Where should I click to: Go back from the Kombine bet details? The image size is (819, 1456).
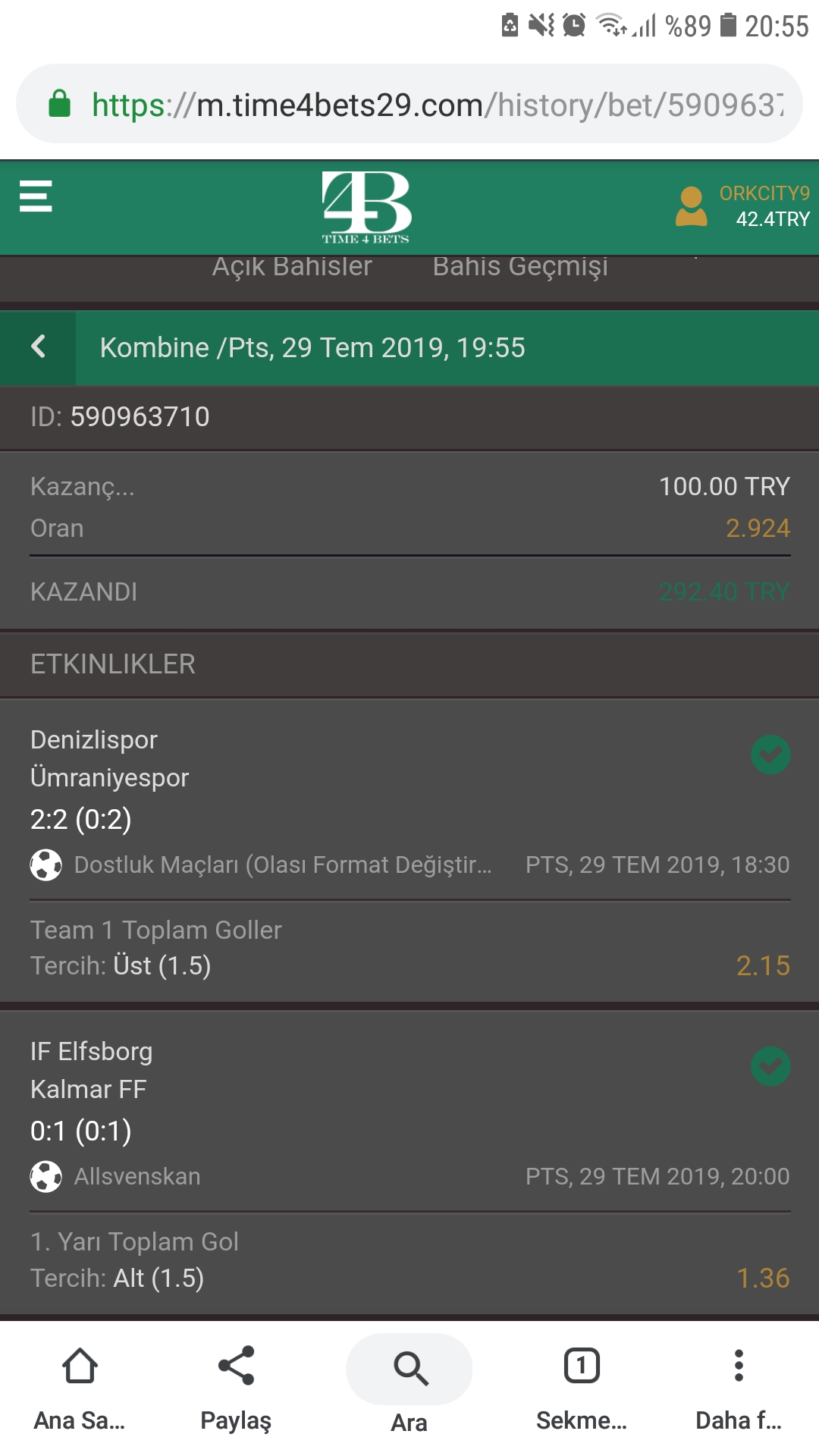(x=38, y=347)
